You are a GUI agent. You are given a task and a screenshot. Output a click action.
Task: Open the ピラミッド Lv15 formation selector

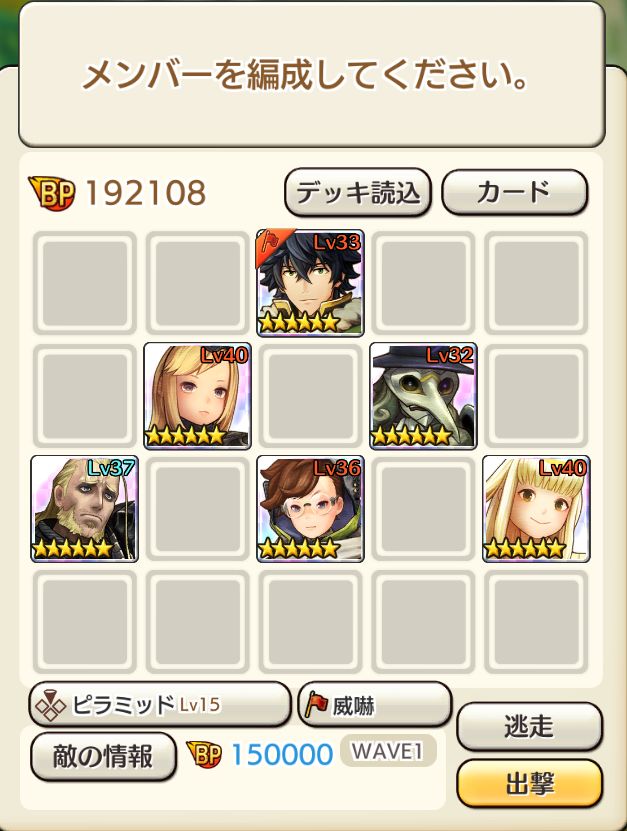(158, 704)
